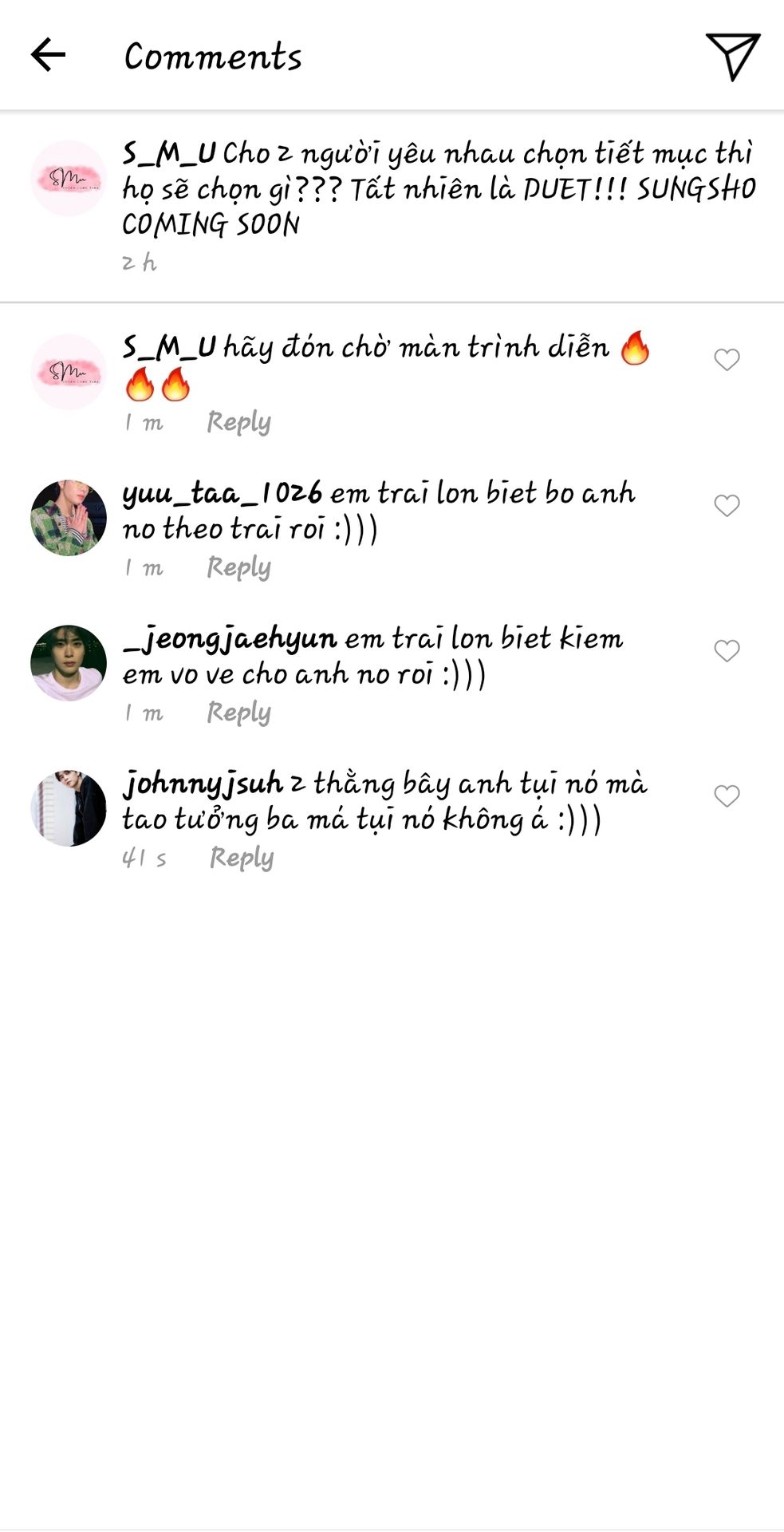
Task: Open johnnyjsuh's profile avatar
Action: click(69, 807)
